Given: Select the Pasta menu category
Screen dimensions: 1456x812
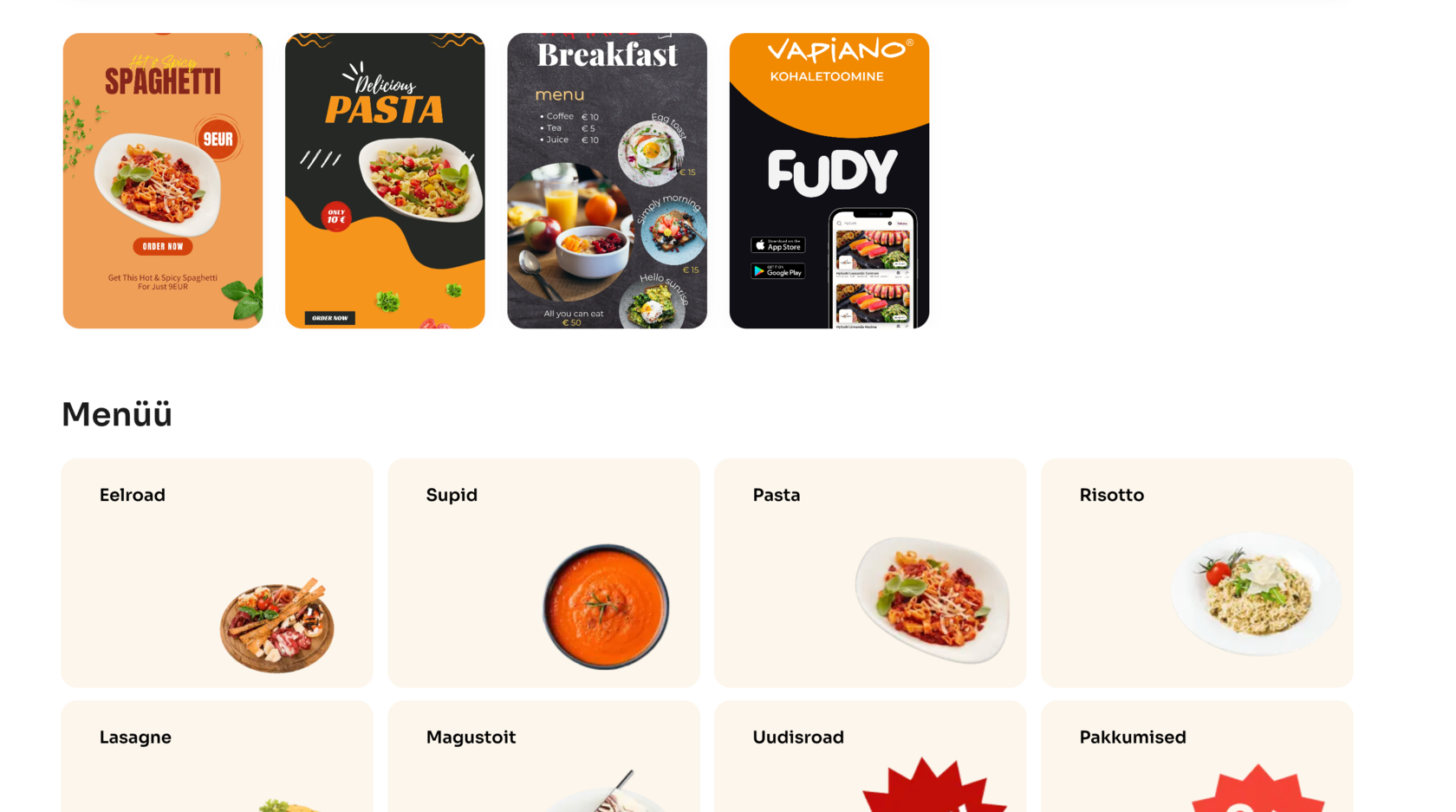Looking at the screenshot, I should tap(869, 572).
